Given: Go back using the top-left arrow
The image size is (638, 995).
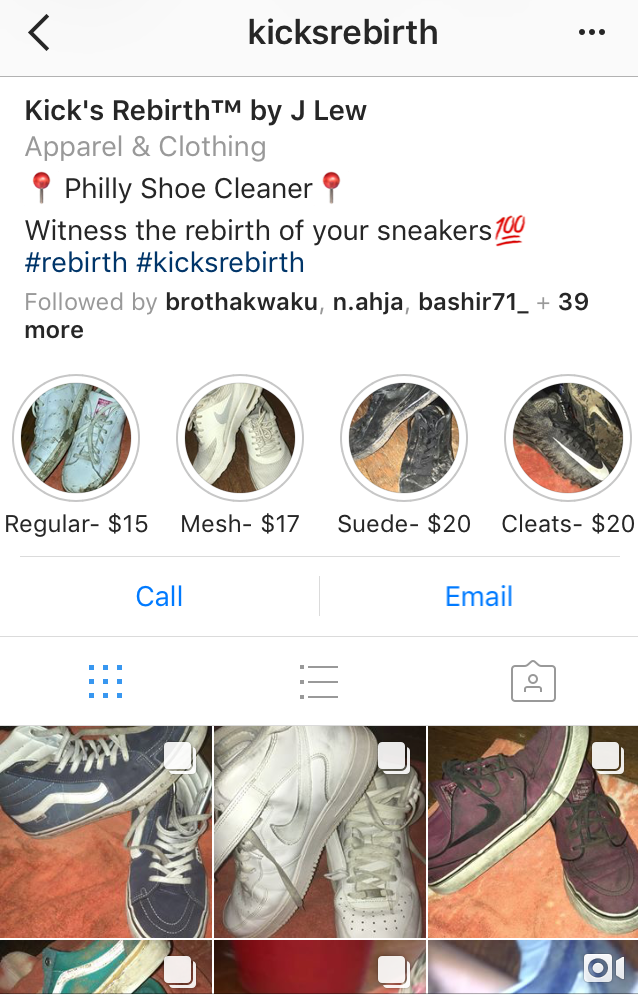Looking at the screenshot, I should tap(39, 34).
